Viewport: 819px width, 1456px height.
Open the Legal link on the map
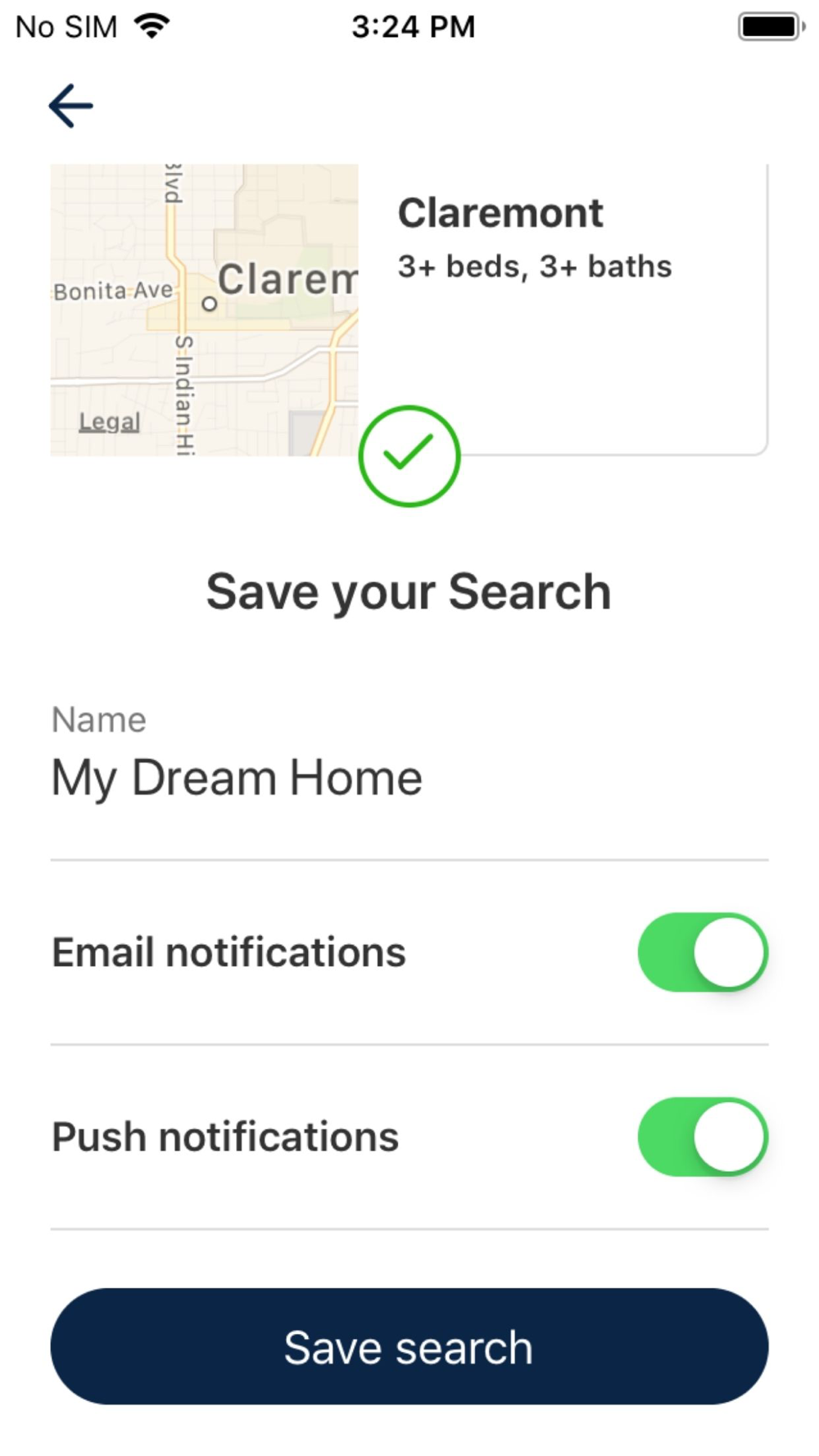(x=109, y=422)
